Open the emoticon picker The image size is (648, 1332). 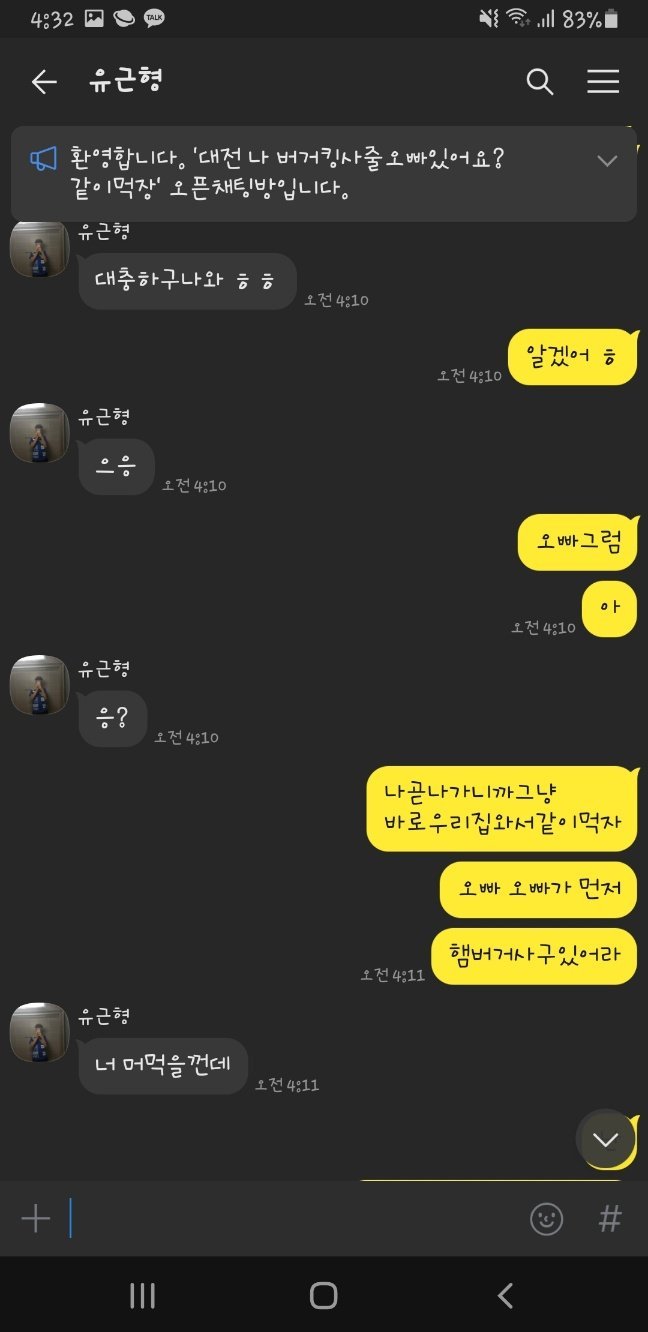(x=546, y=1218)
